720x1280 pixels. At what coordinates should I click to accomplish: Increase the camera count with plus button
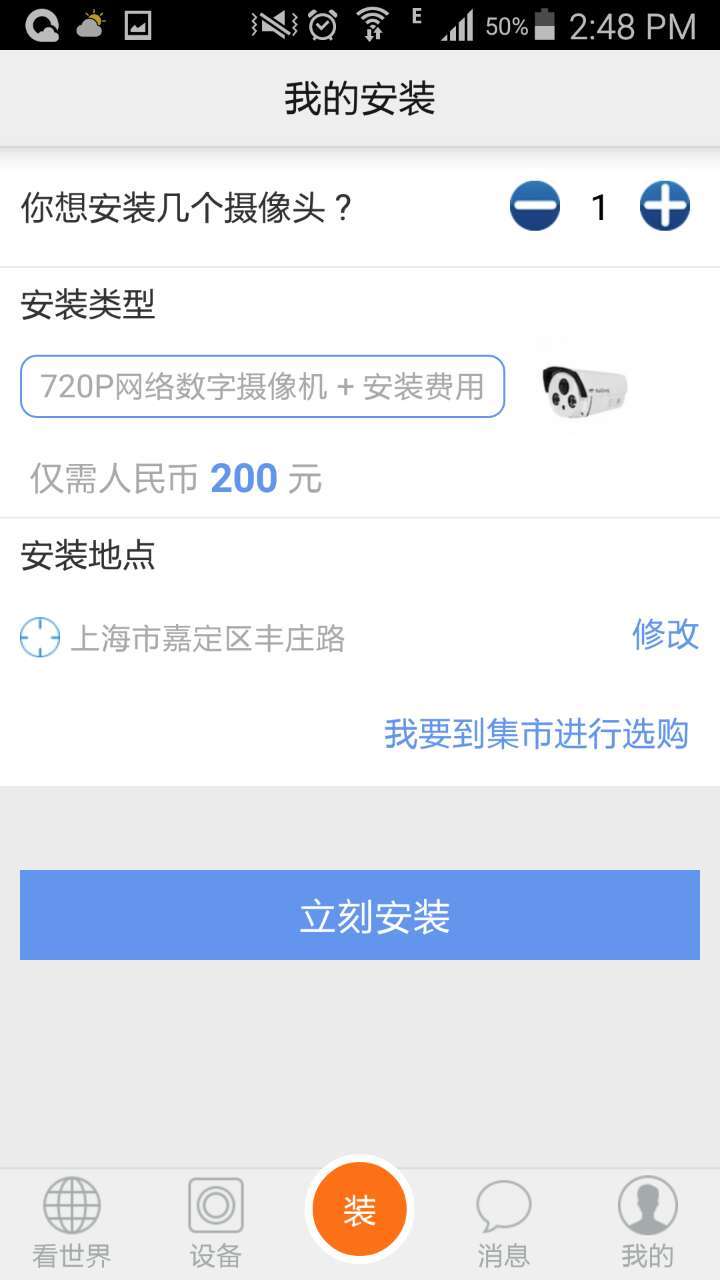pos(665,207)
